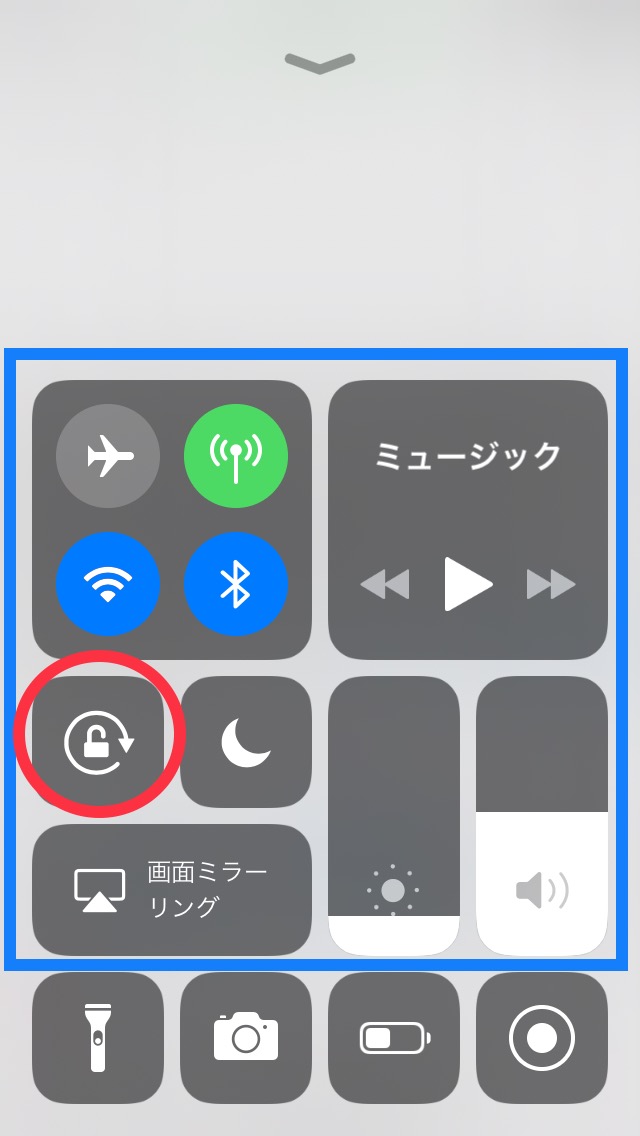Screen dimensions: 640x1136
Task: Launch the camera
Action: pos(246,1038)
